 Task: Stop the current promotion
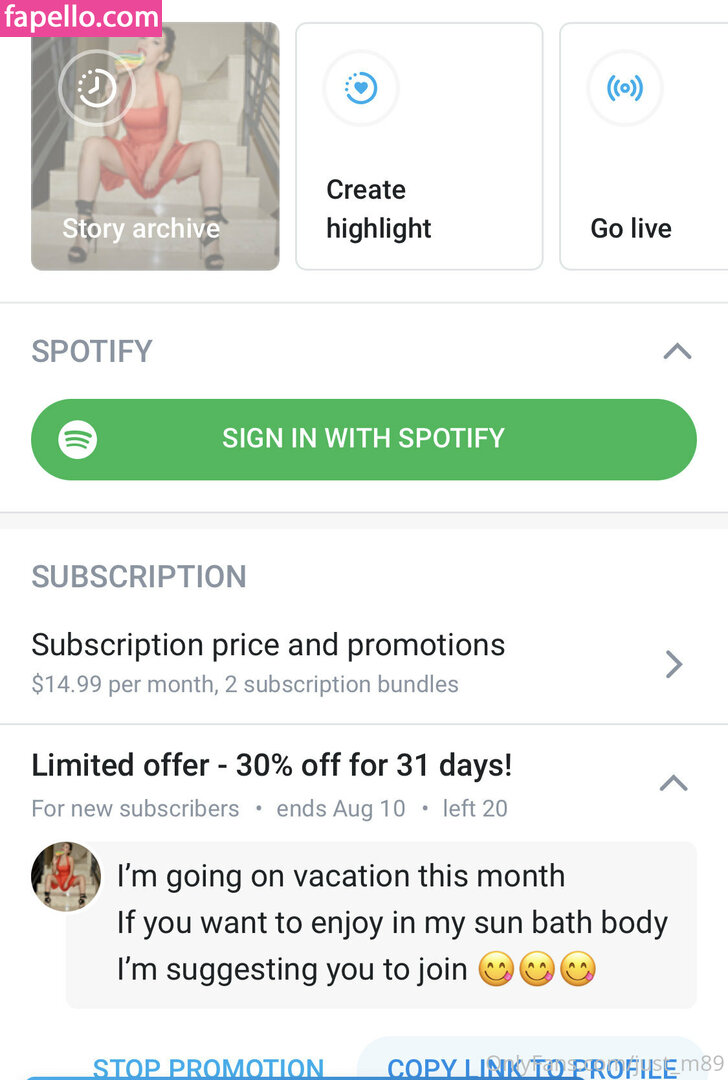[x=208, y=1066]
